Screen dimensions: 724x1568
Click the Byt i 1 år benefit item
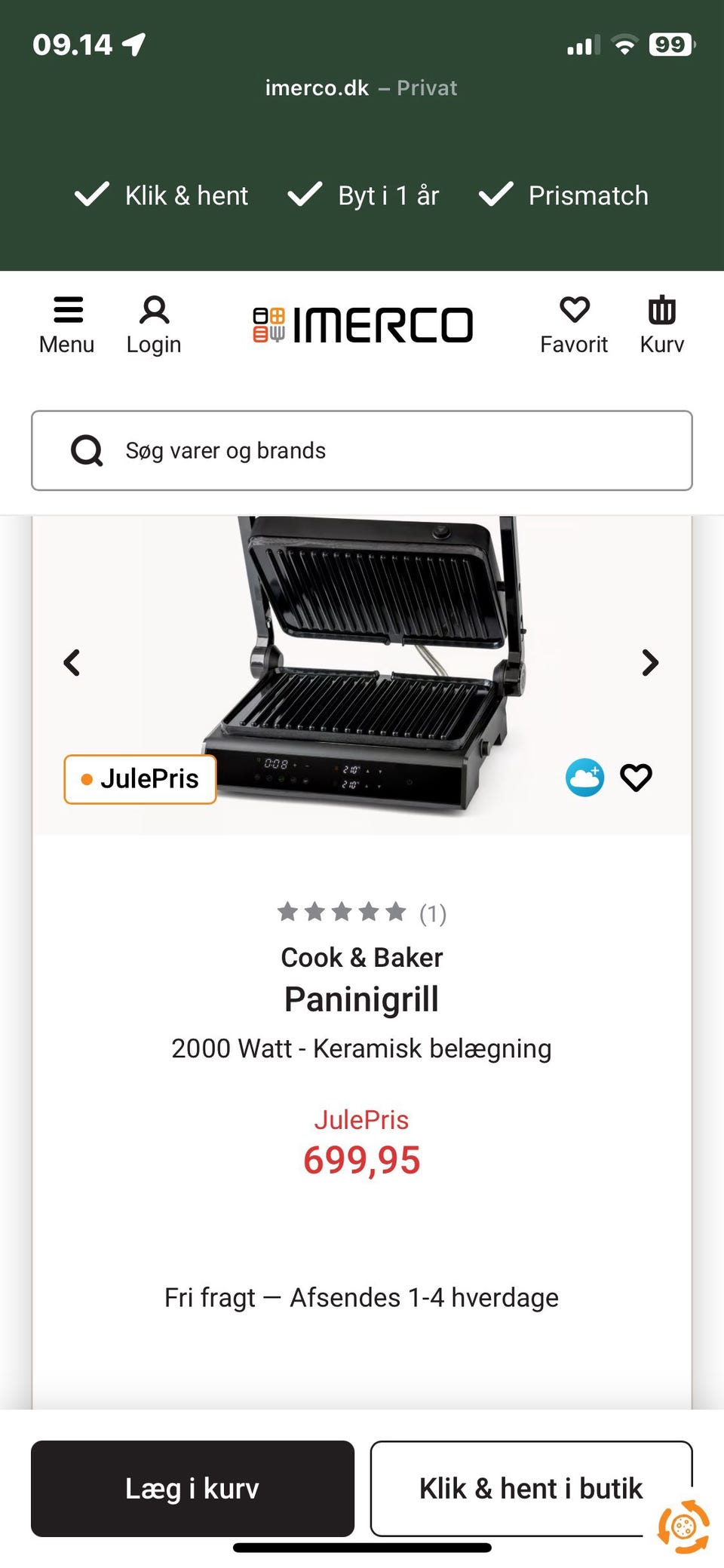[x=364, y=195]
